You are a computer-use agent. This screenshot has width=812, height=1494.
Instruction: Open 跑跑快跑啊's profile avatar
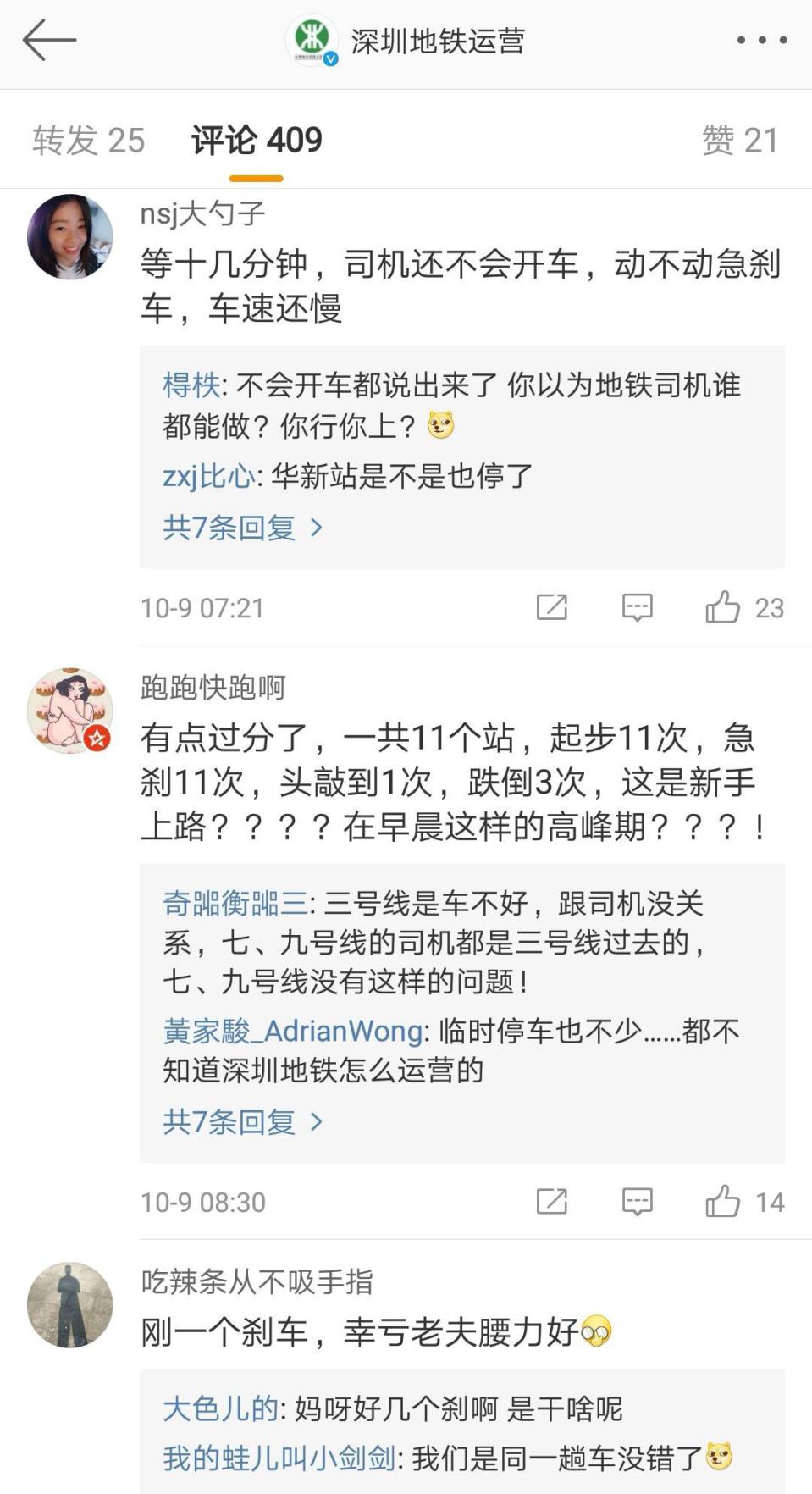70,710
